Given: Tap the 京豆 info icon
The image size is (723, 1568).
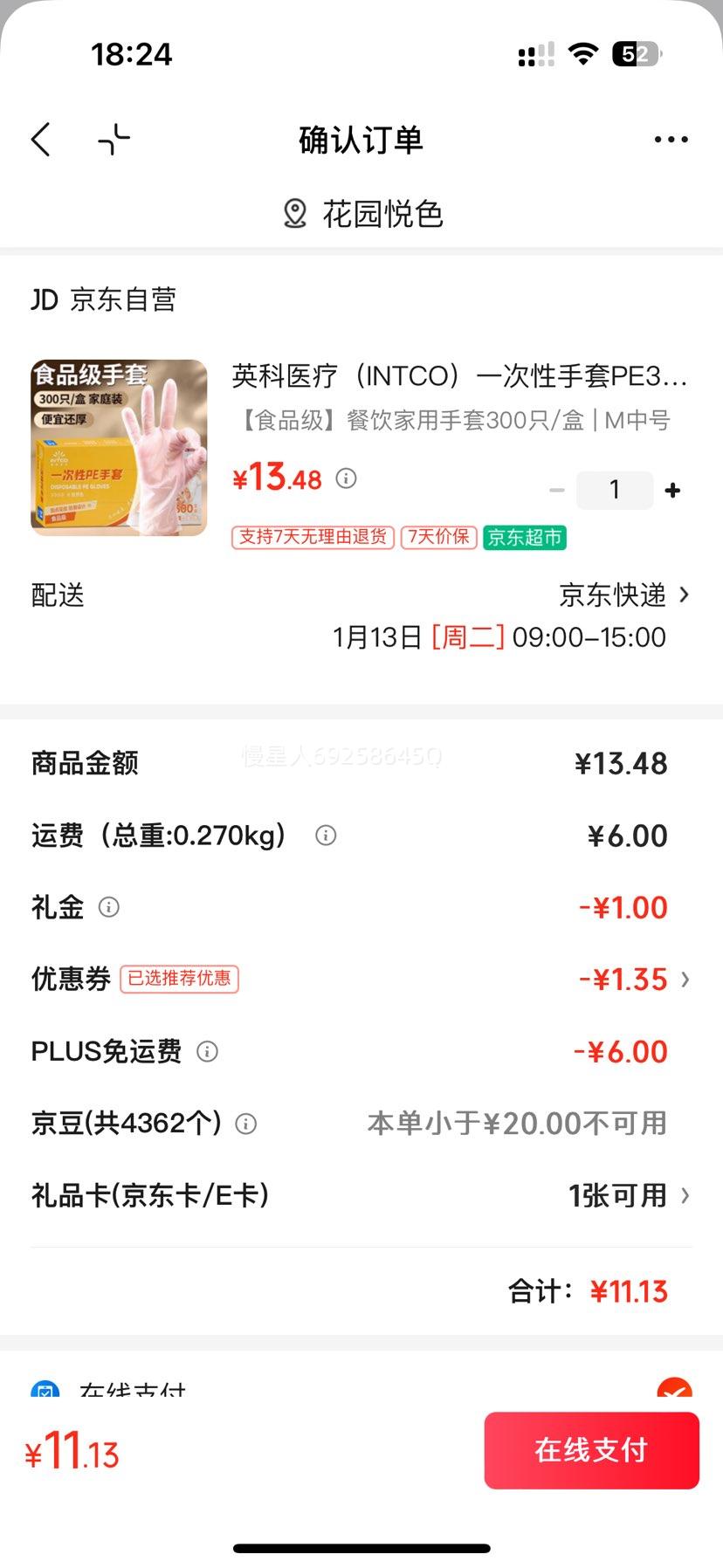Looking at the screenshot, I should (x=246, y=1124).
